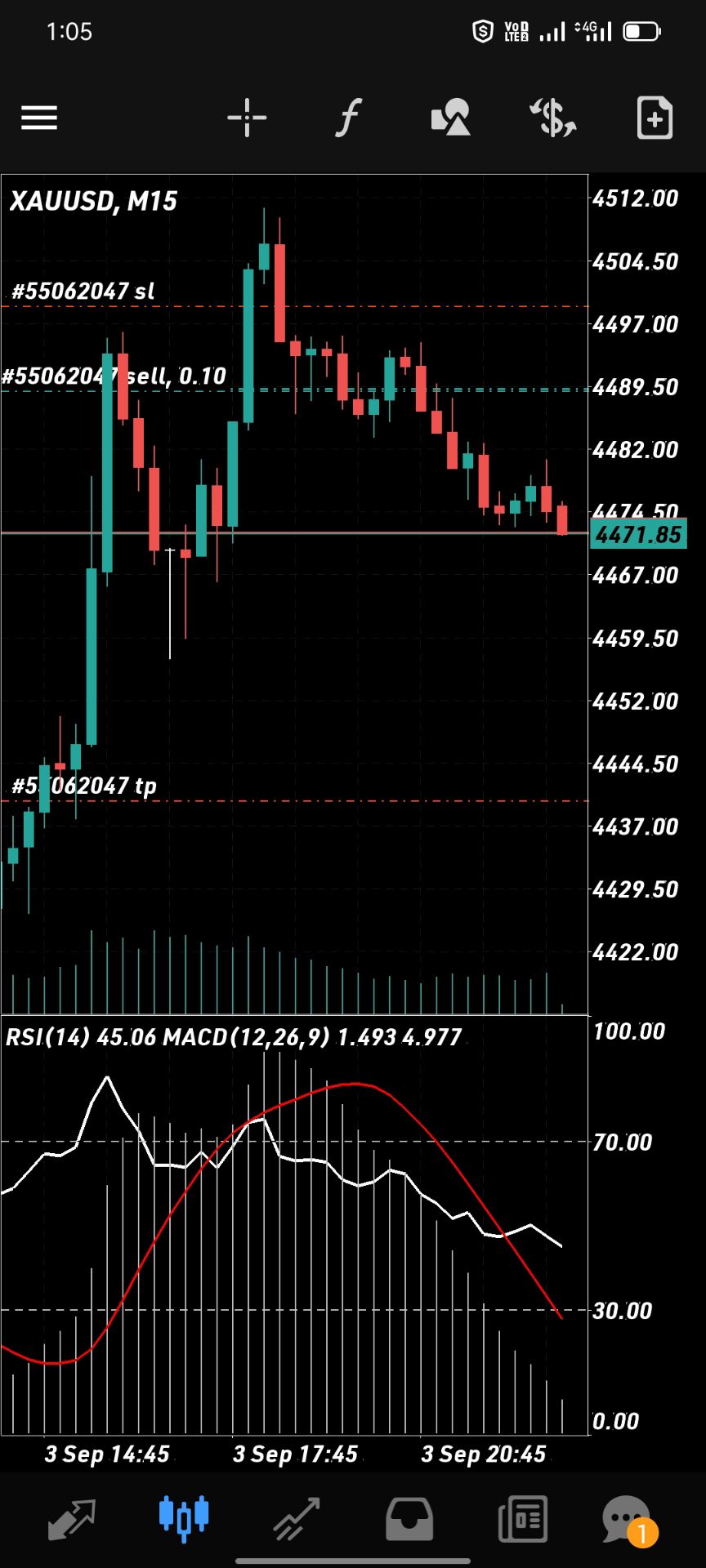Open the hamburger menu
The width and height of the screenshot is (706, 1568).
39,118
